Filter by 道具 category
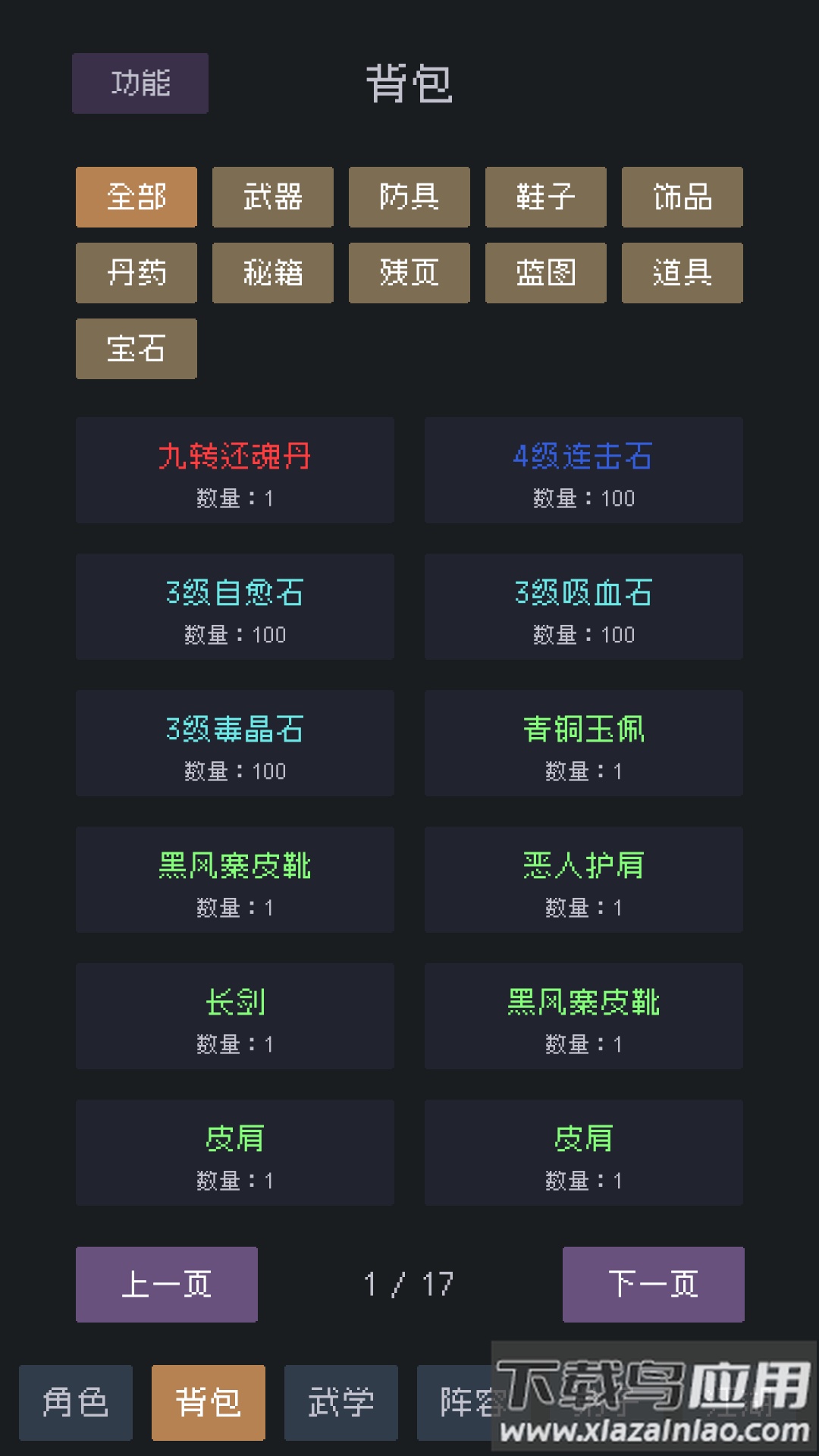The height and width of the screenshot is (1456, 819). click(682, 273)
